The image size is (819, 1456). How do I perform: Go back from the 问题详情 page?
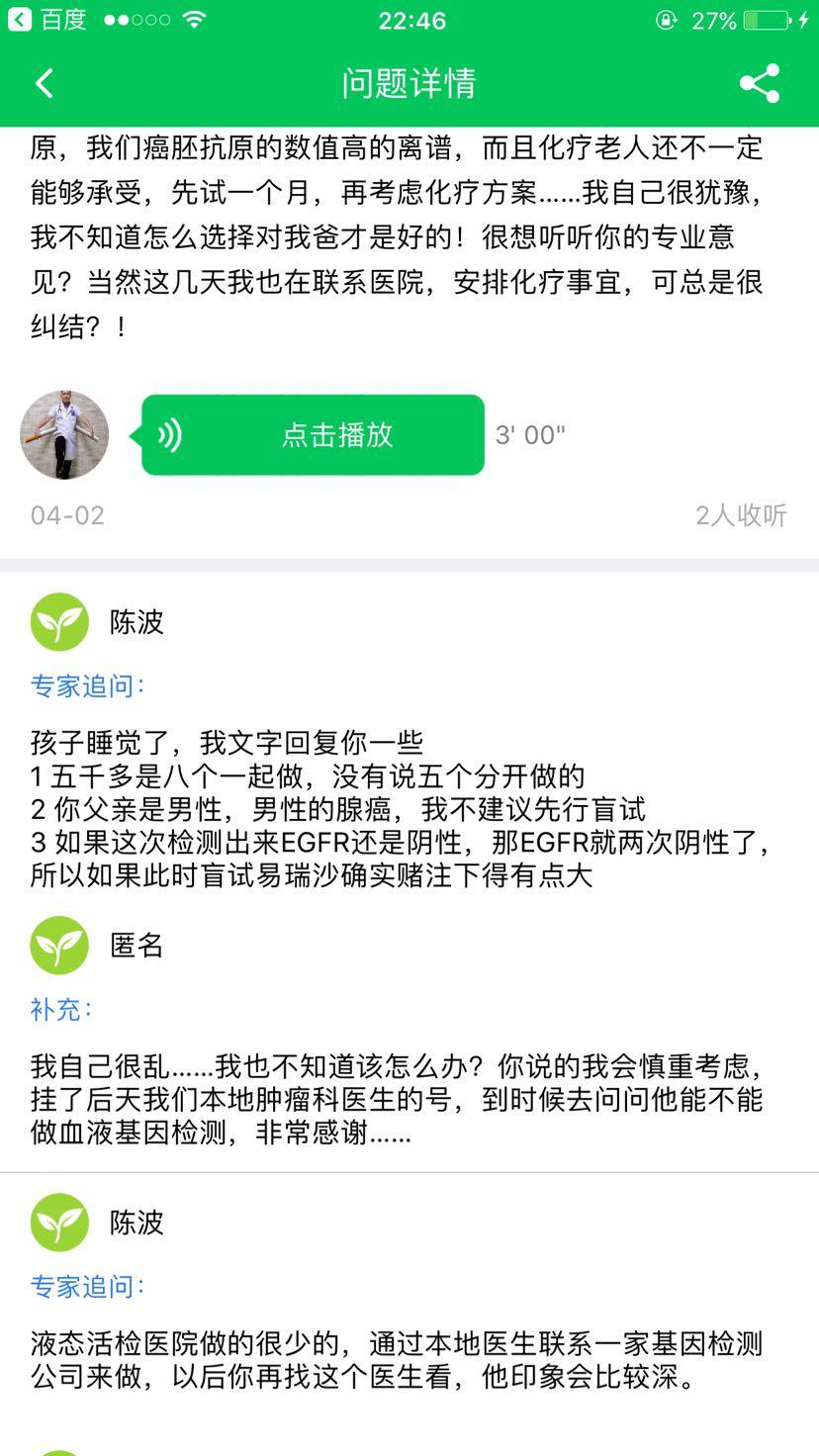(x=45, y=83)
